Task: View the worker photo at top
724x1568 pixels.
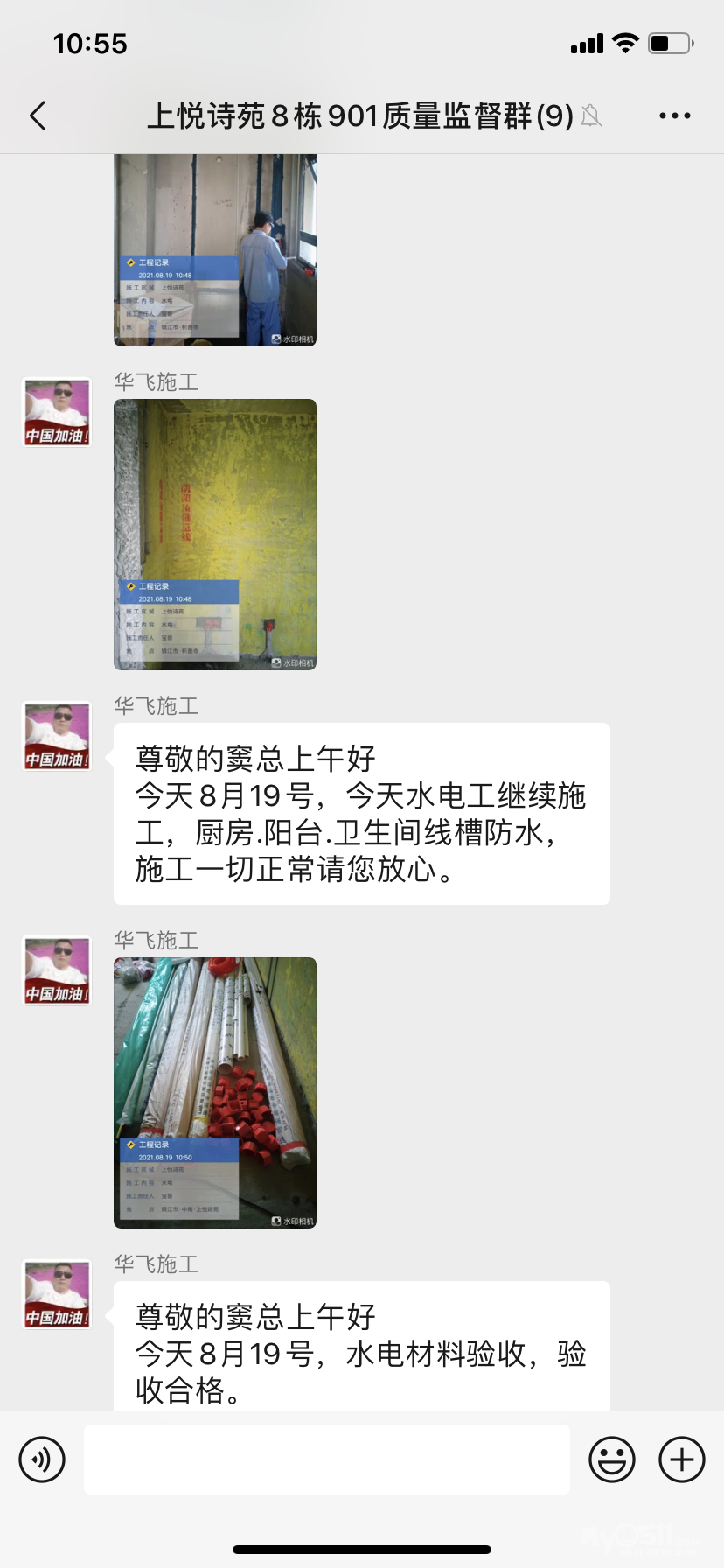Action: 215,250
